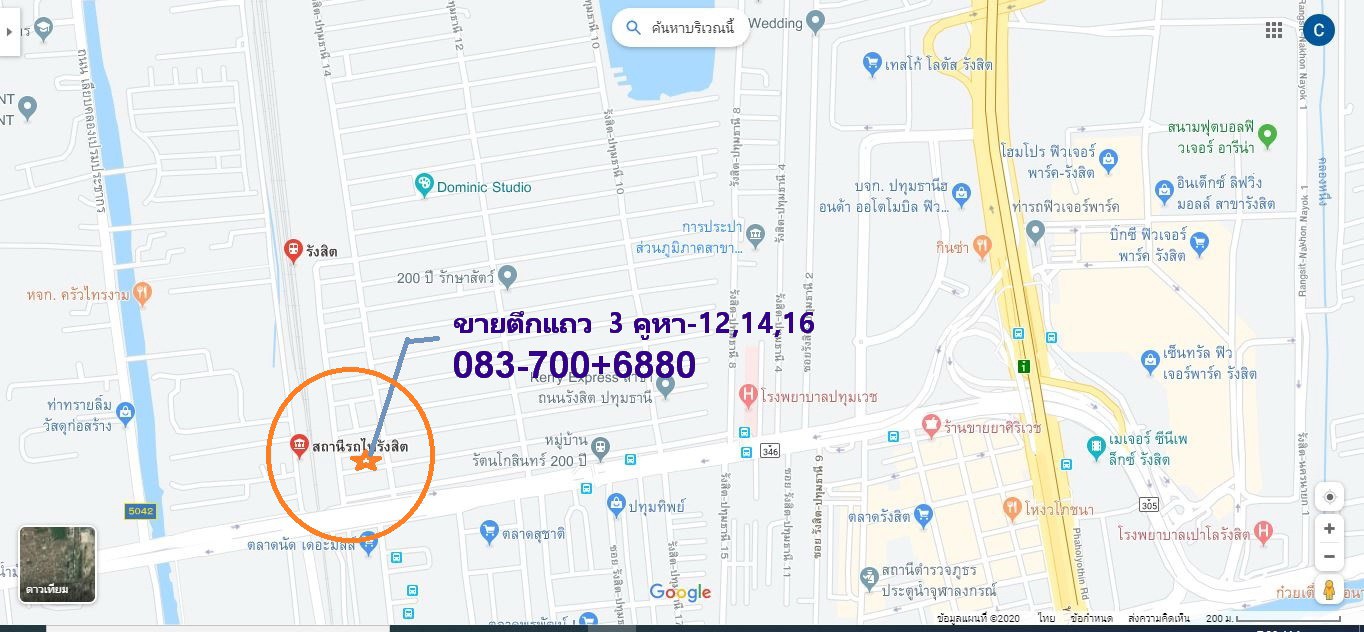The height and width of the screenshot is (632, 1364).
Task: Tap the 'ค้นหาบริเวณนี้' search this area button
Action: tap(680, 28)
